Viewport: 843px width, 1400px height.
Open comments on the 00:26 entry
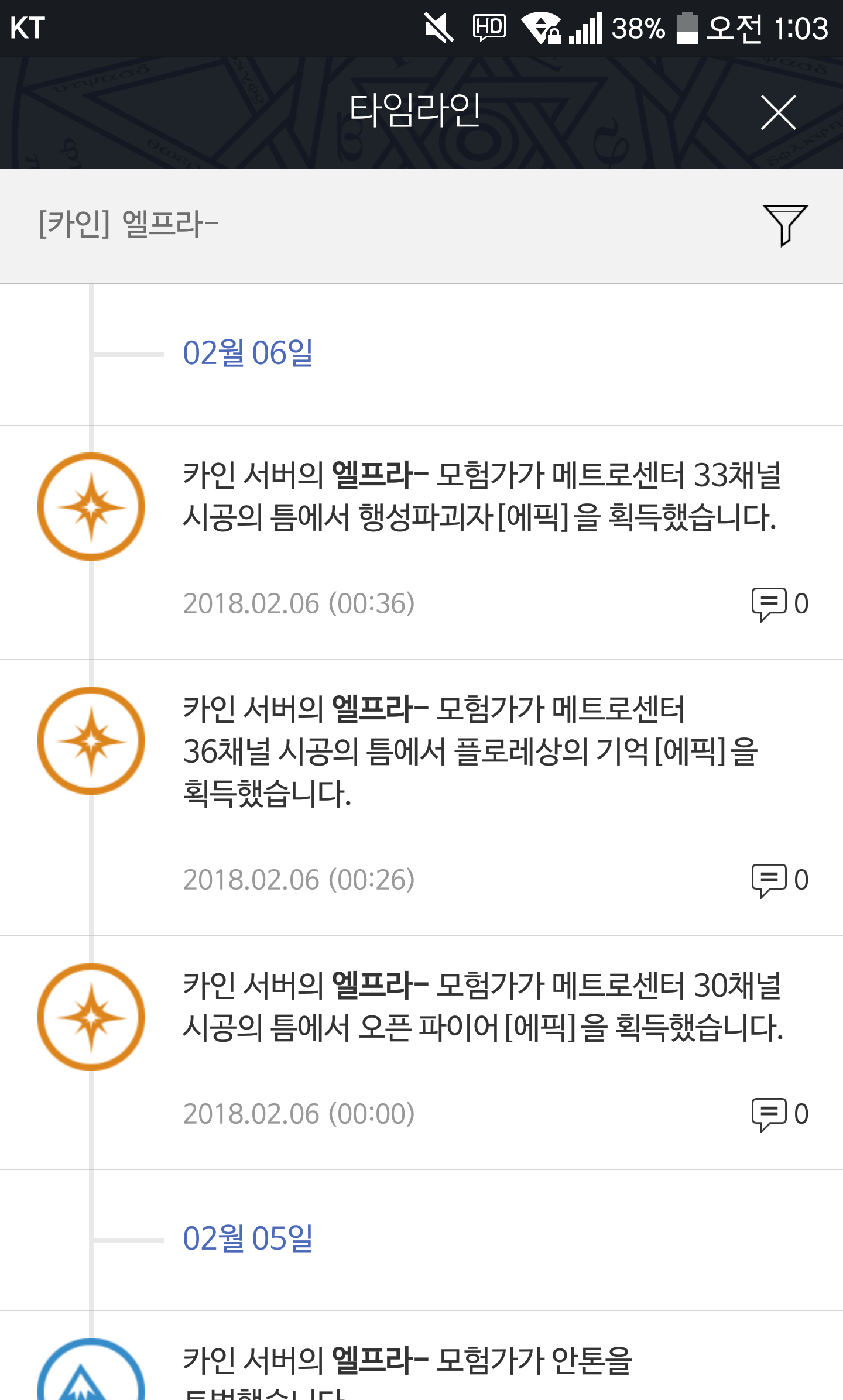pos(780,880)
